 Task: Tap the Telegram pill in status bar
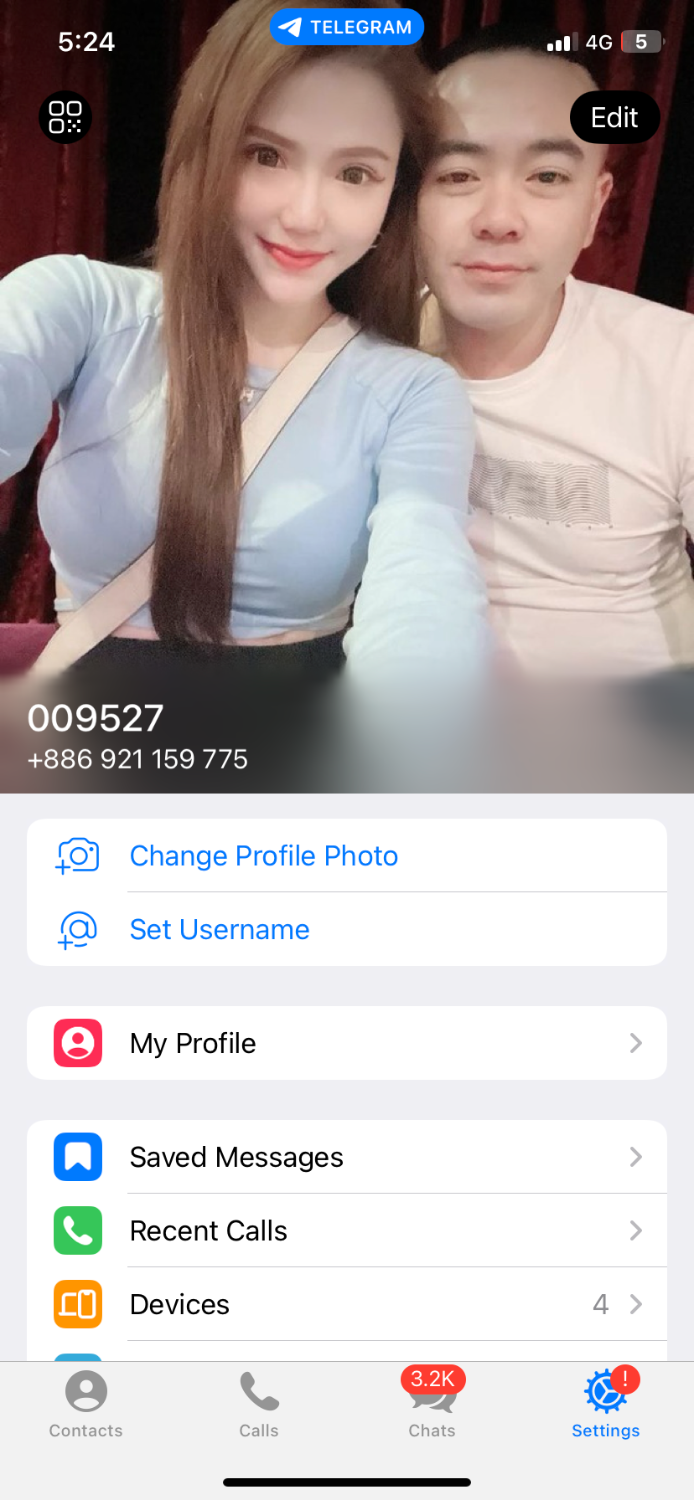[x=346, y=27]
